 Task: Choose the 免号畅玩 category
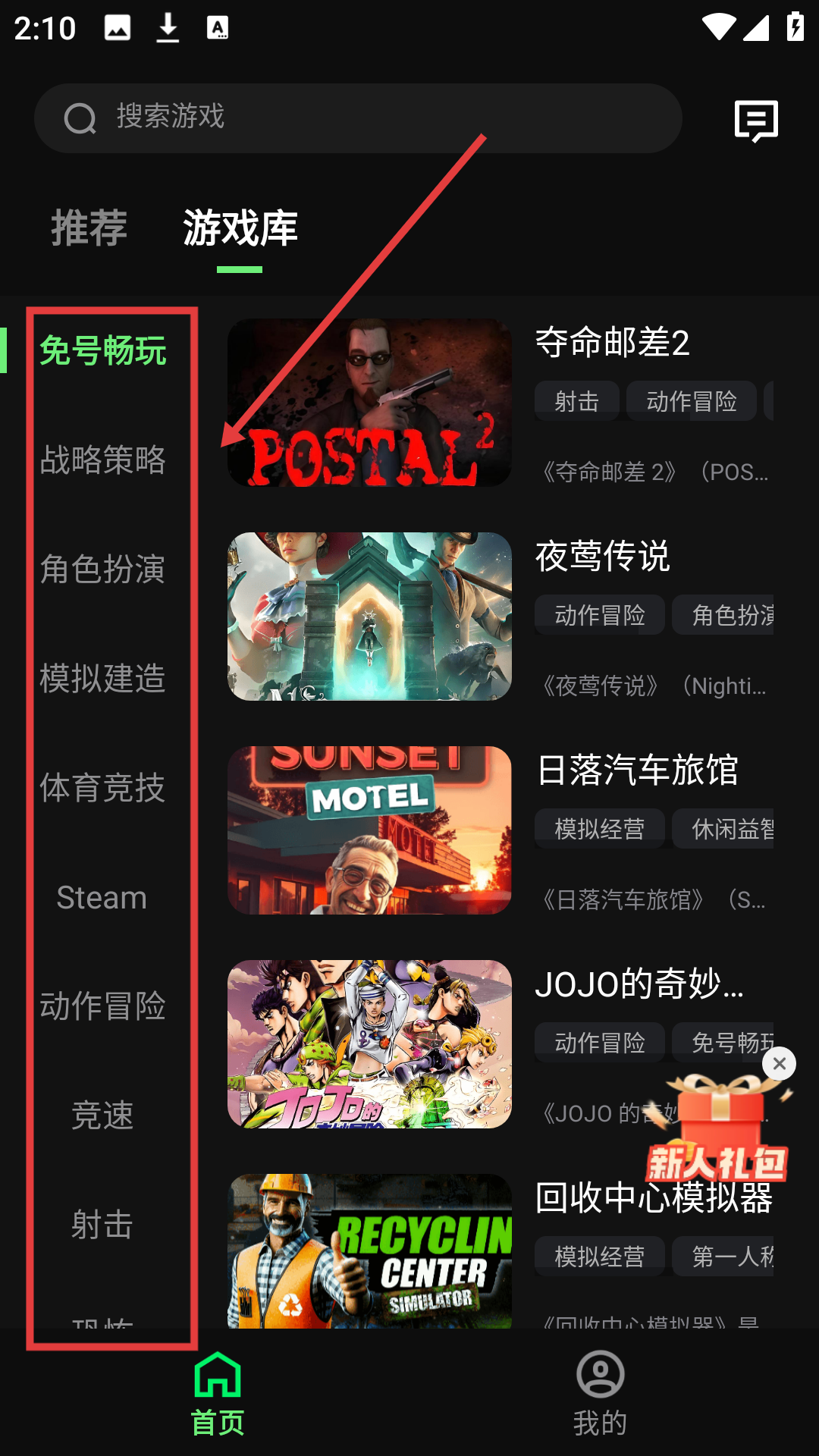pos(102,351)
